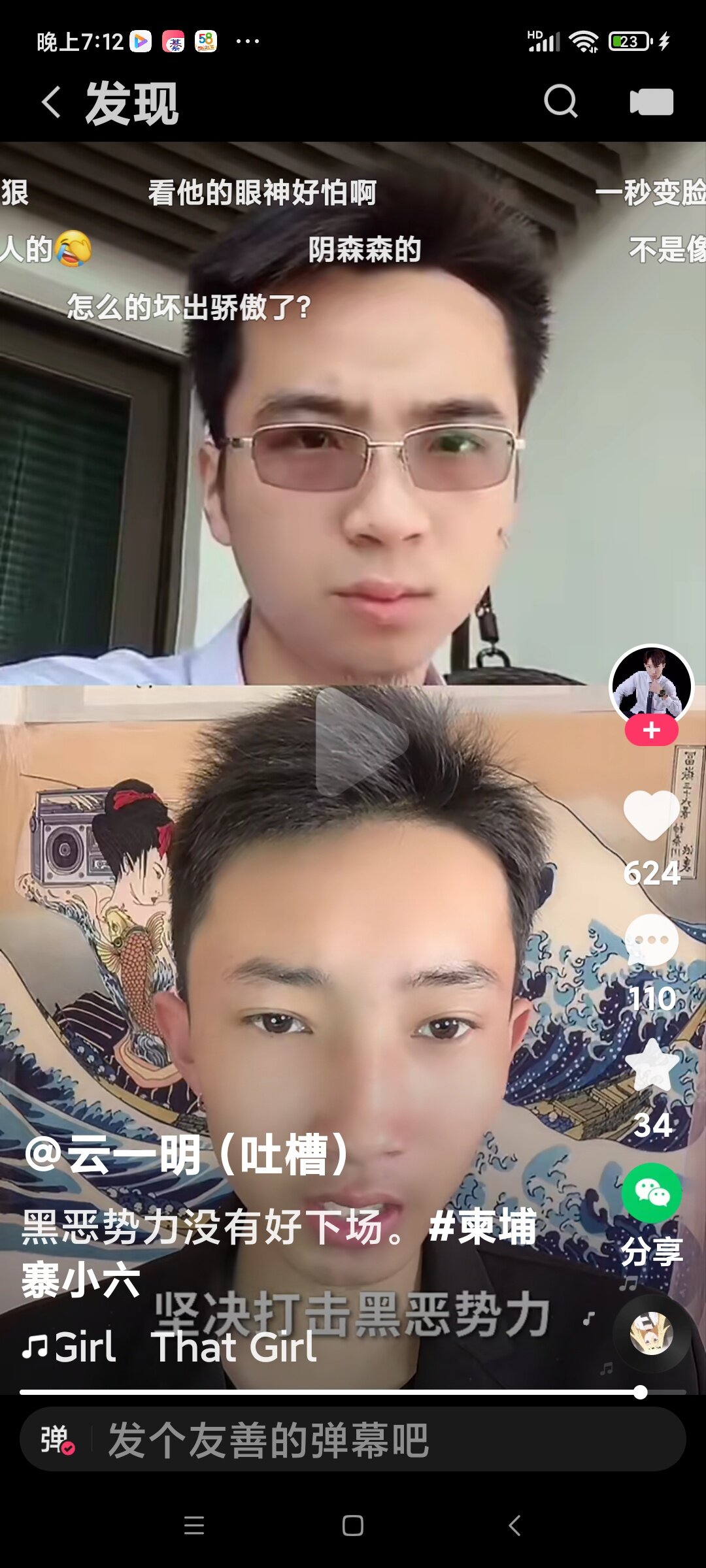Like this video with the heart

(651, 815)
